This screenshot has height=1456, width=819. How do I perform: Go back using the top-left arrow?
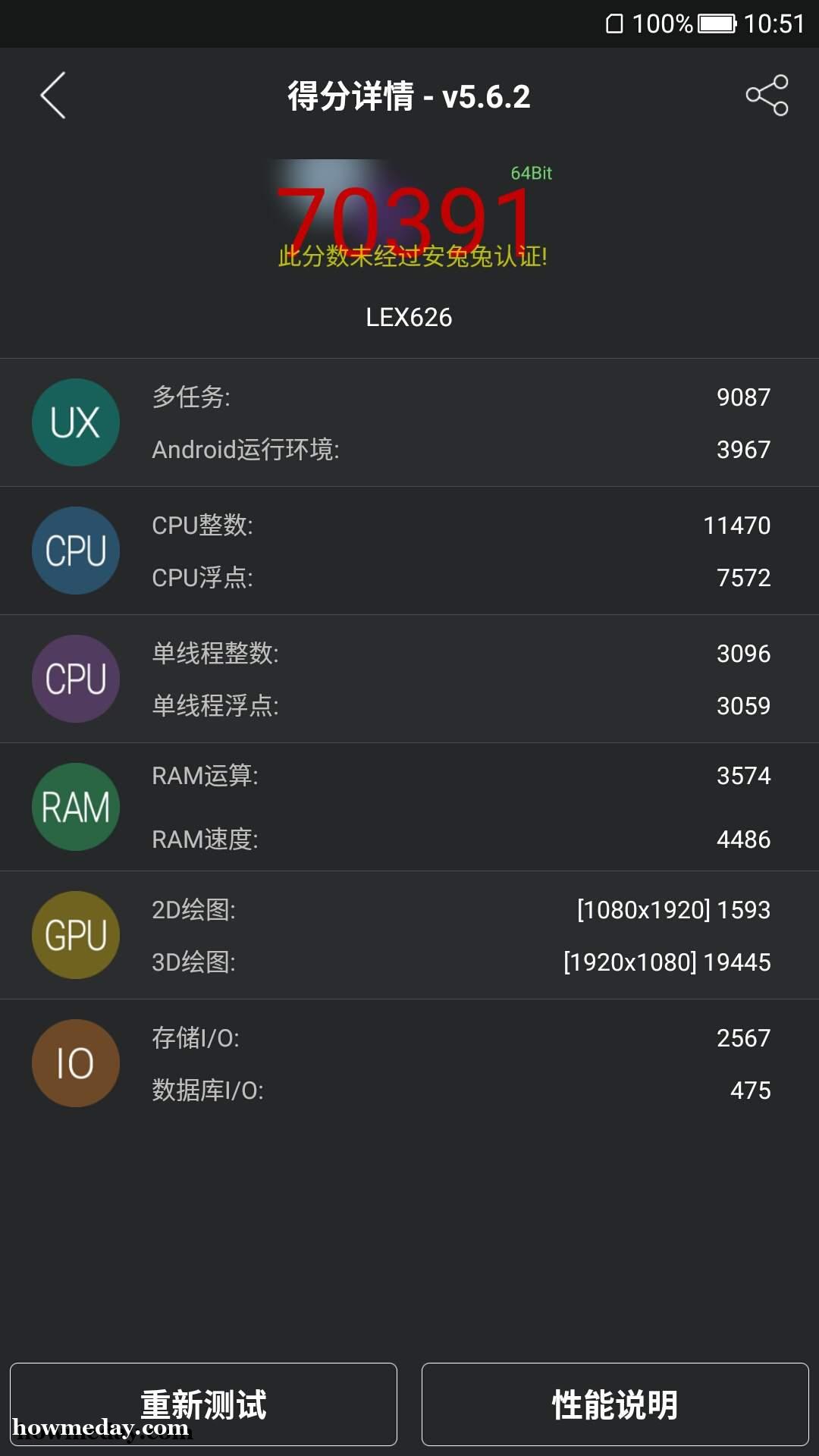click(x=53, y=96)
